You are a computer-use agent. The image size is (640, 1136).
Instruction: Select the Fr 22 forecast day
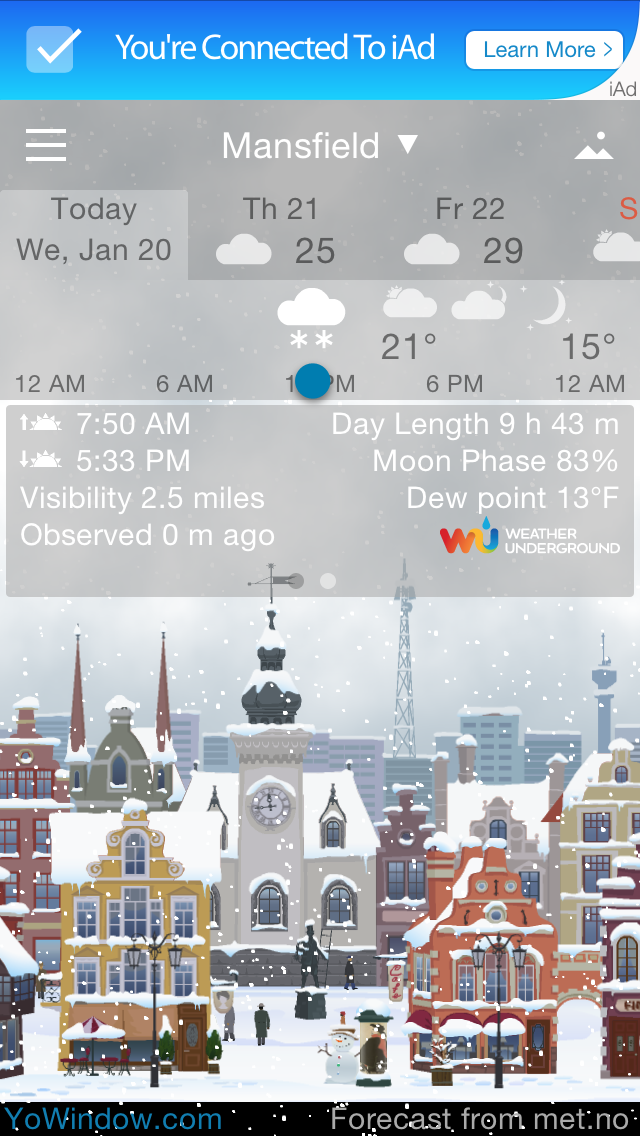point(470,232)
